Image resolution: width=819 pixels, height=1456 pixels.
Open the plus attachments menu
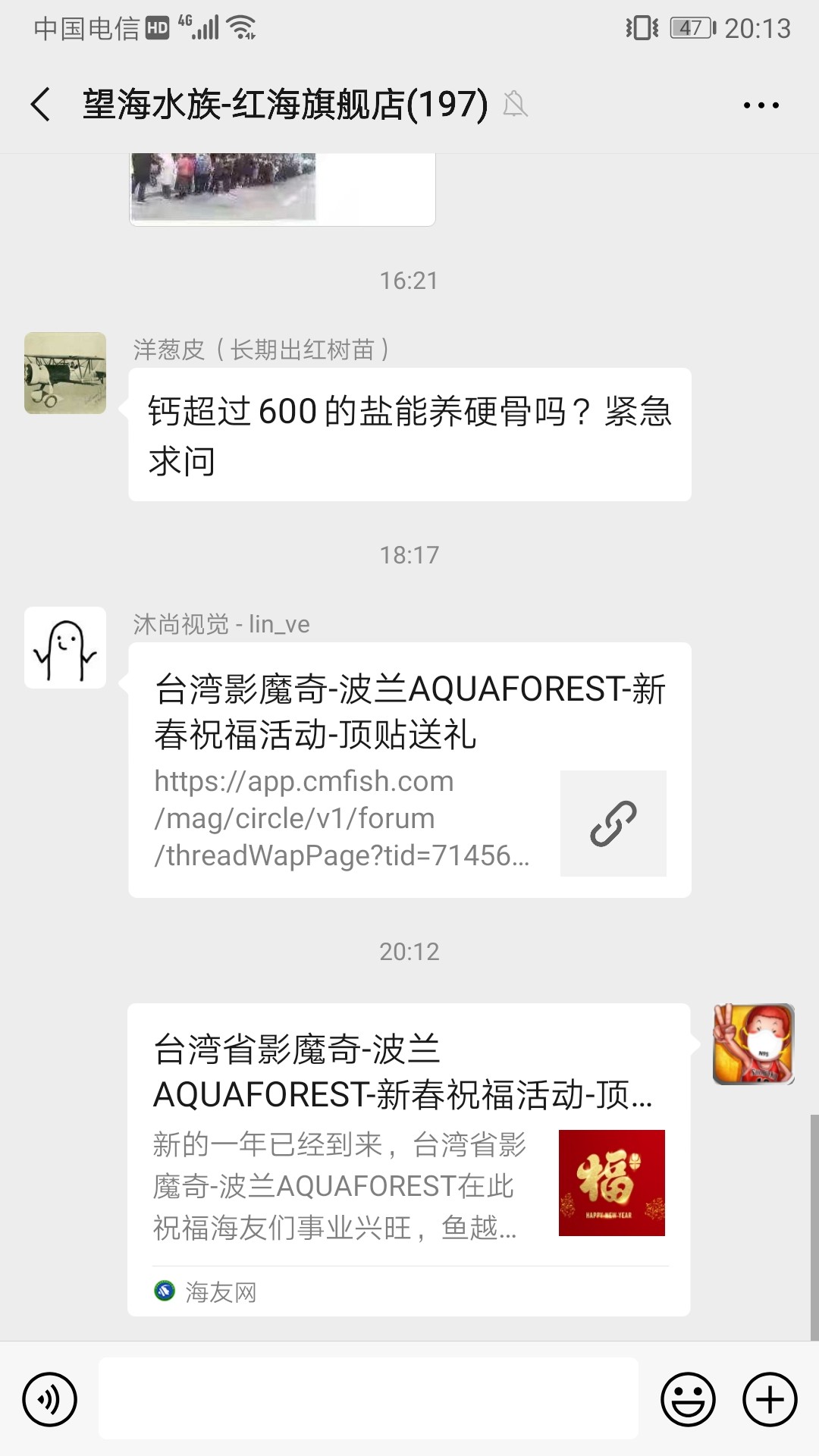pyautogui.click(x=770, y=1399)
